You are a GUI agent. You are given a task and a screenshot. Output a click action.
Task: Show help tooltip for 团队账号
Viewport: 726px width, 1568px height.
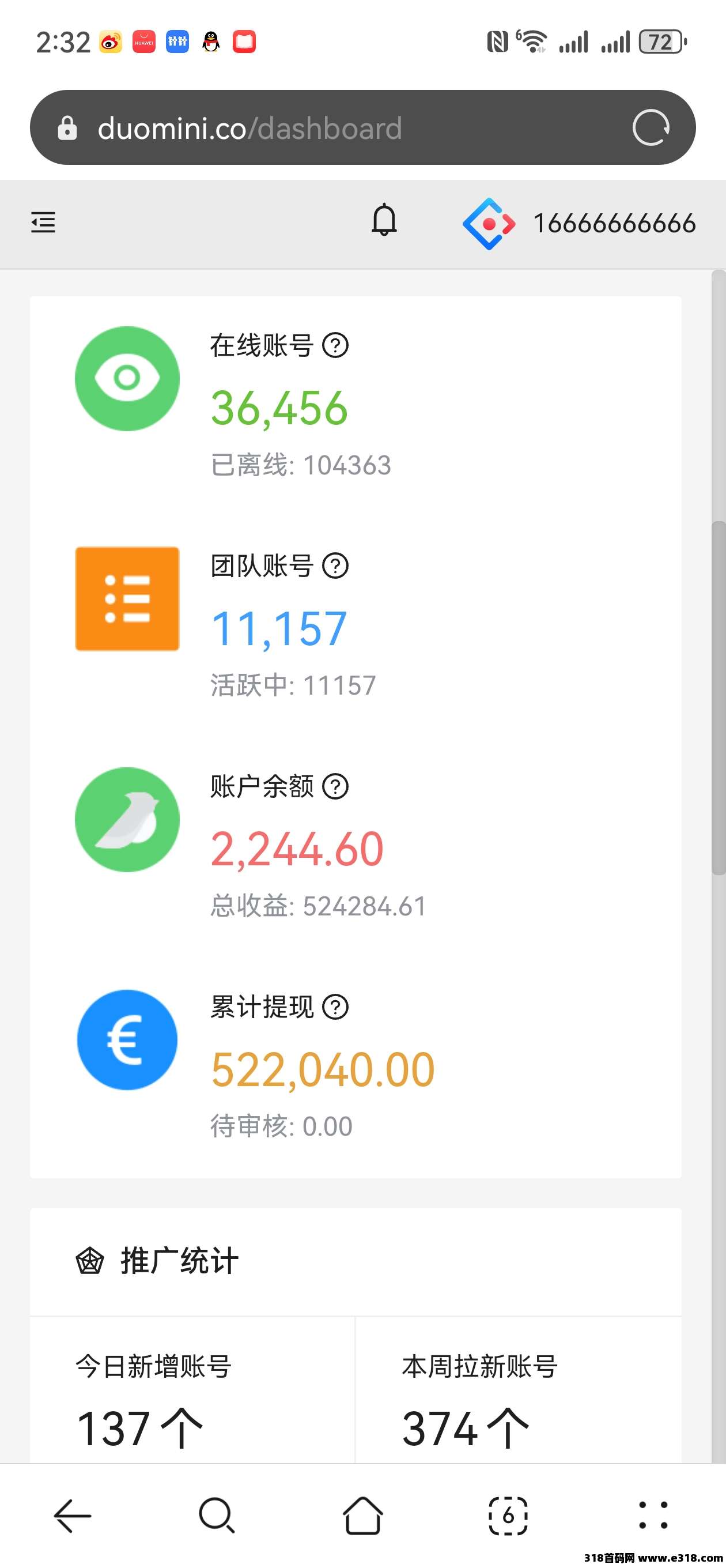(x=335, y=566)
